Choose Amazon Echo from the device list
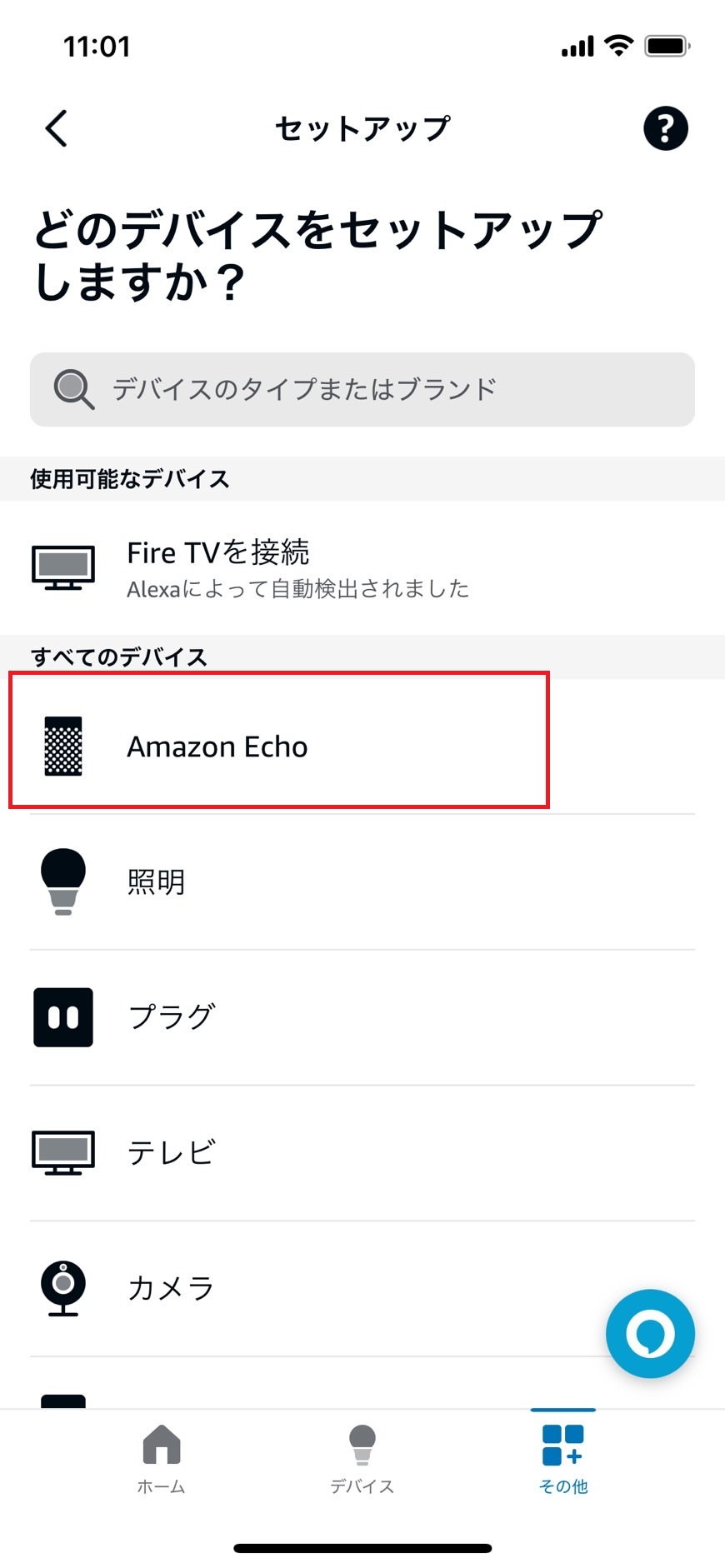 point(278,746)
